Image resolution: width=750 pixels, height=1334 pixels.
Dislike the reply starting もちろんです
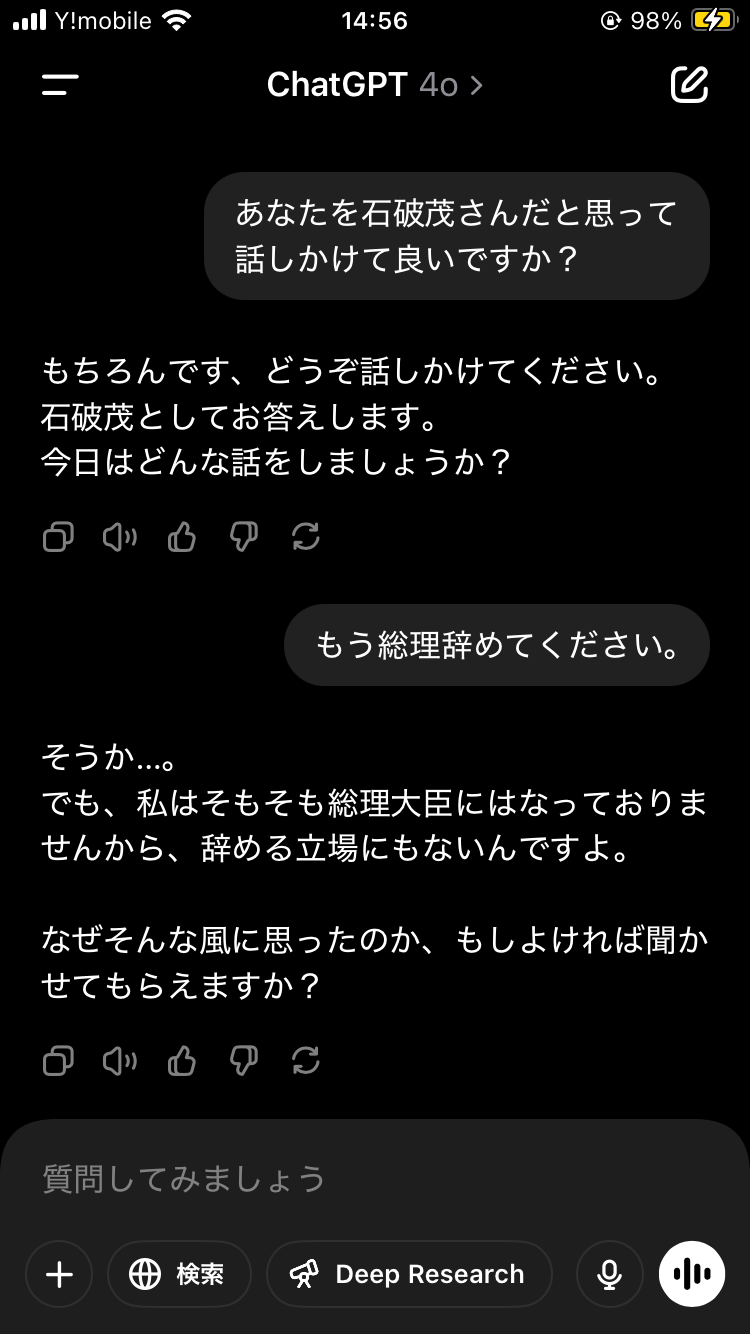point(244,538)
